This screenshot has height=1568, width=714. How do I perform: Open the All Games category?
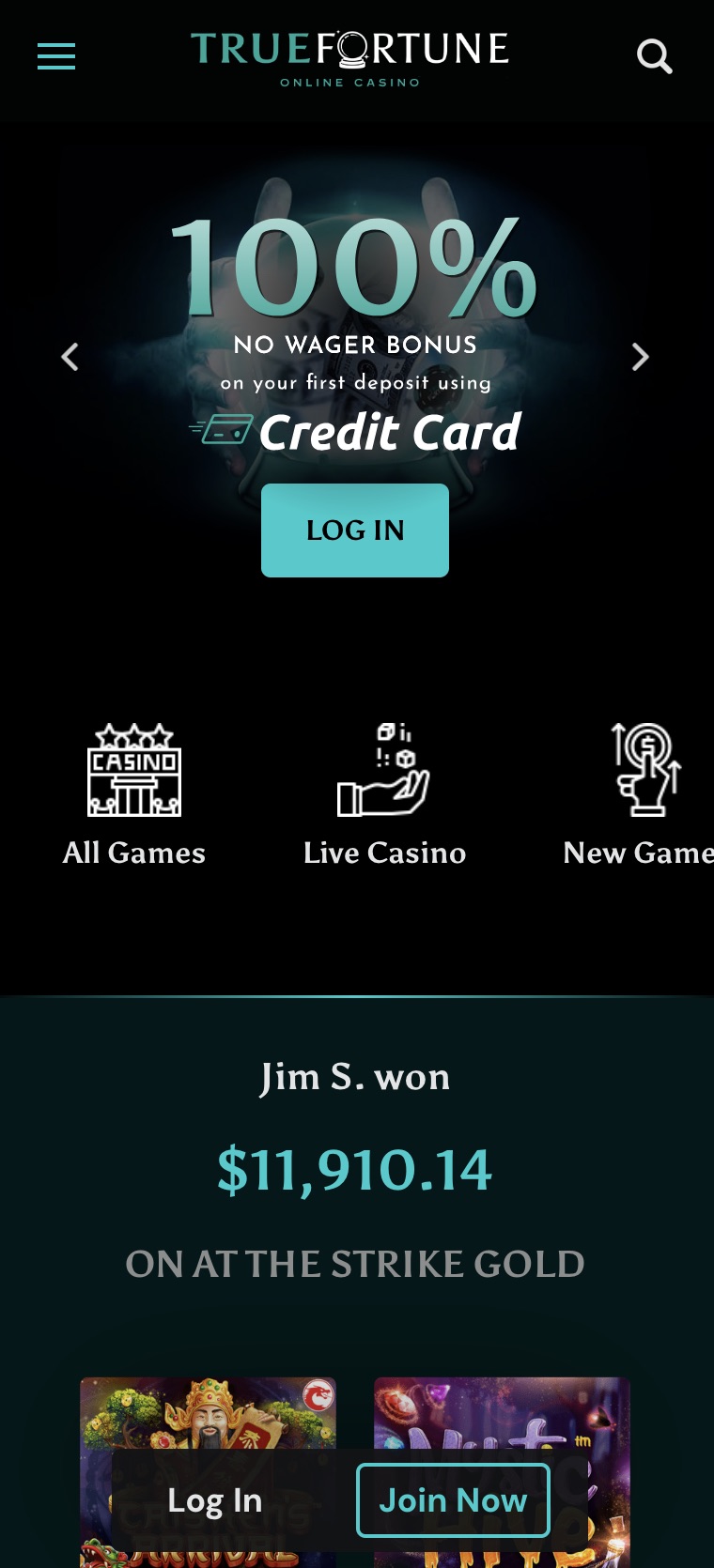click(133, 853)
